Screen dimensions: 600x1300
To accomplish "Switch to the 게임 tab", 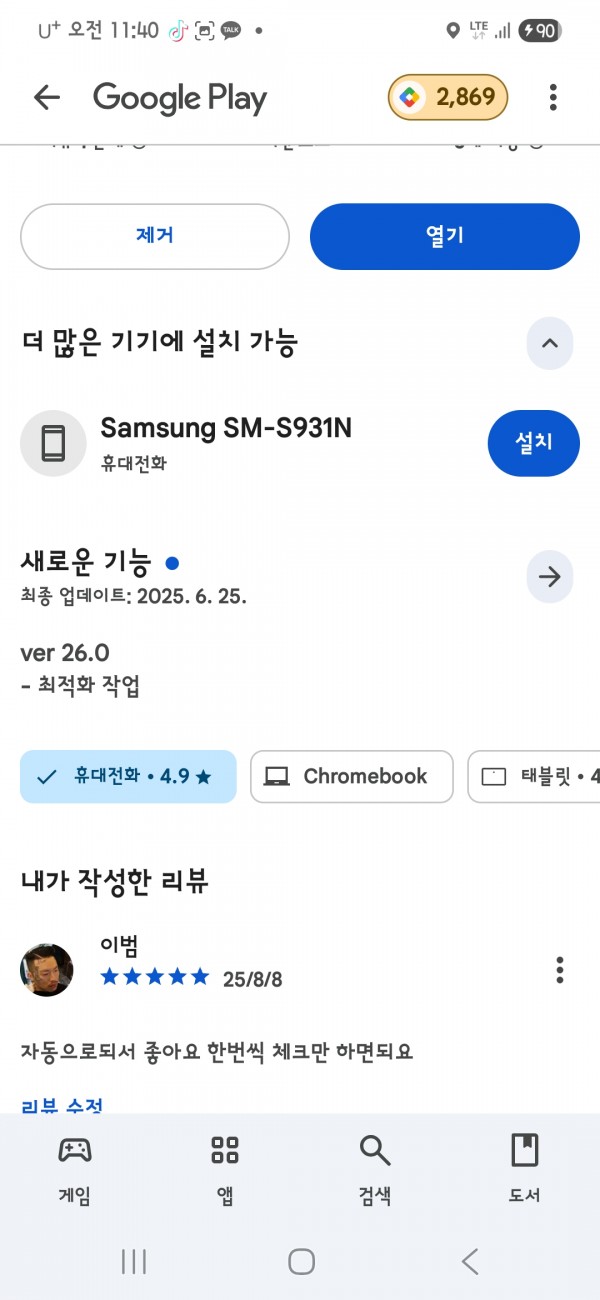I will click(75, 1168).
